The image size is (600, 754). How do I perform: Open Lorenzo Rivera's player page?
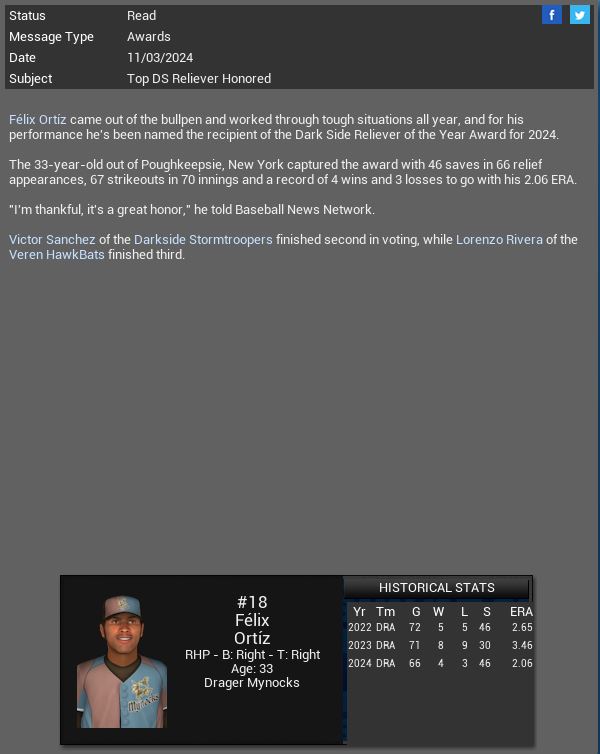[499, 240]
